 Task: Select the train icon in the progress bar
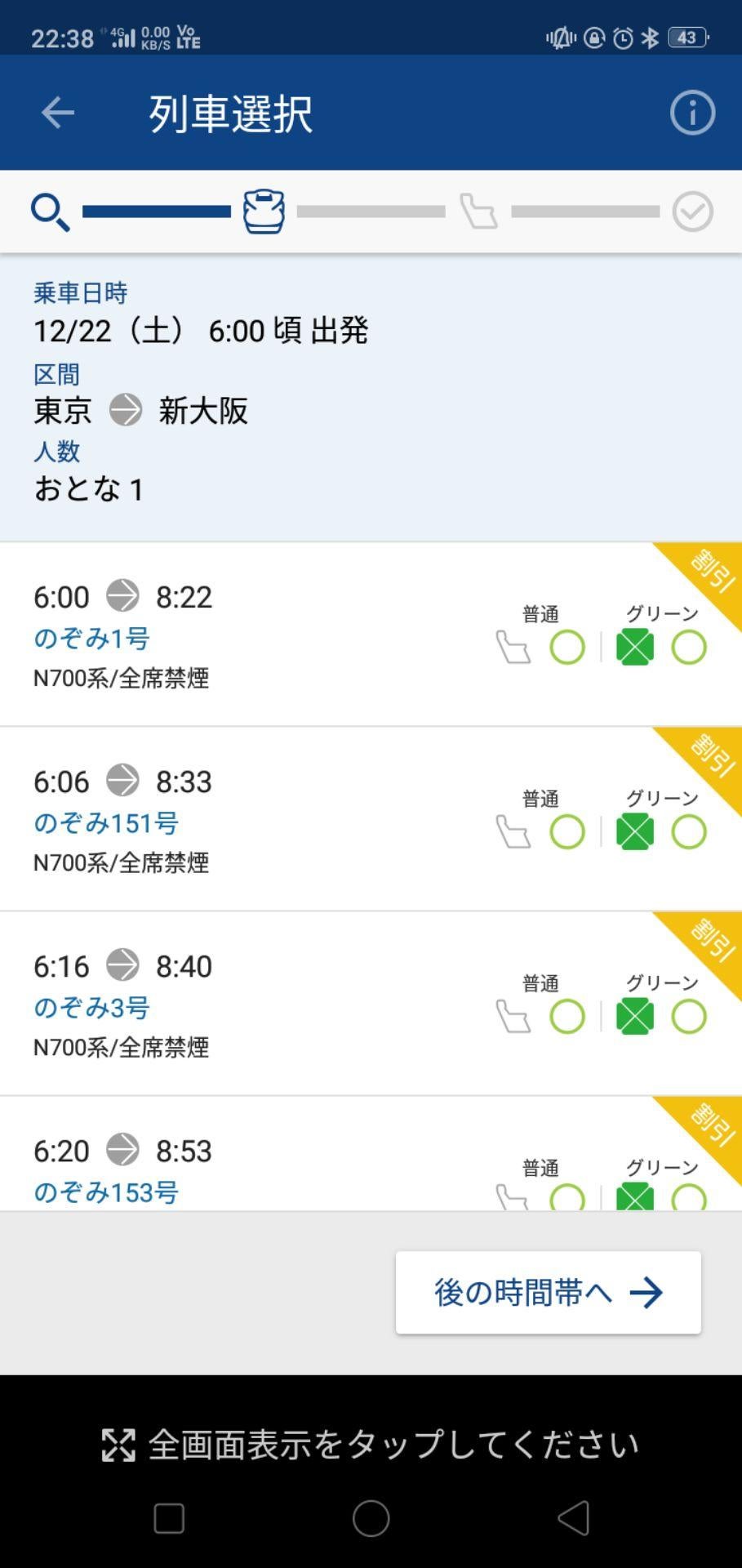263,211
